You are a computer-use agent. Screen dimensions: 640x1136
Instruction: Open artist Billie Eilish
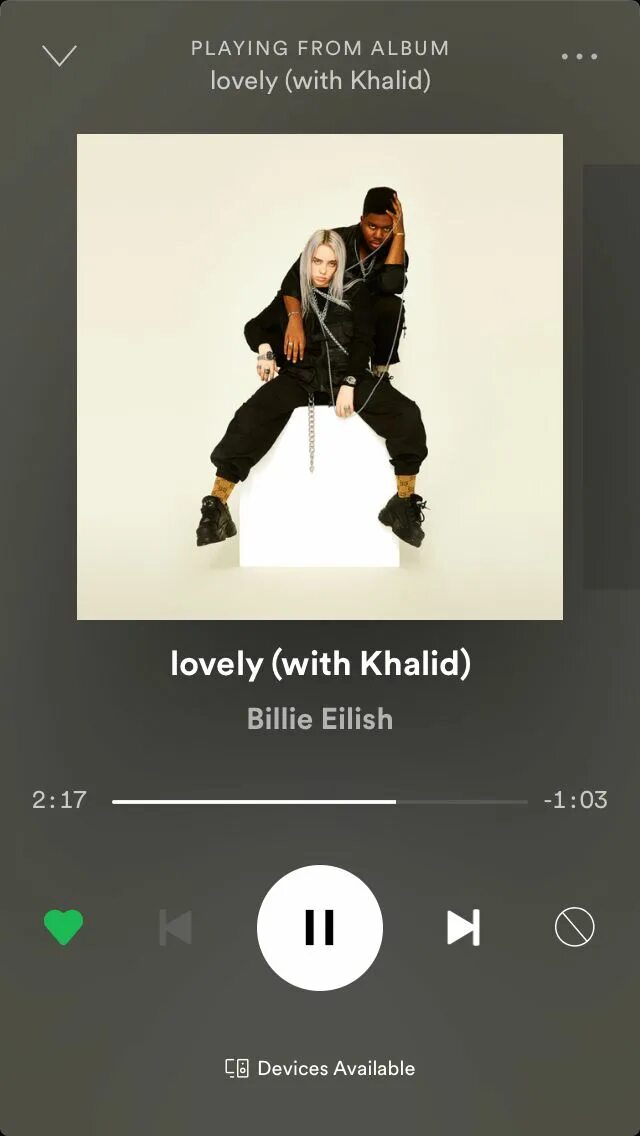pos(320,719)
